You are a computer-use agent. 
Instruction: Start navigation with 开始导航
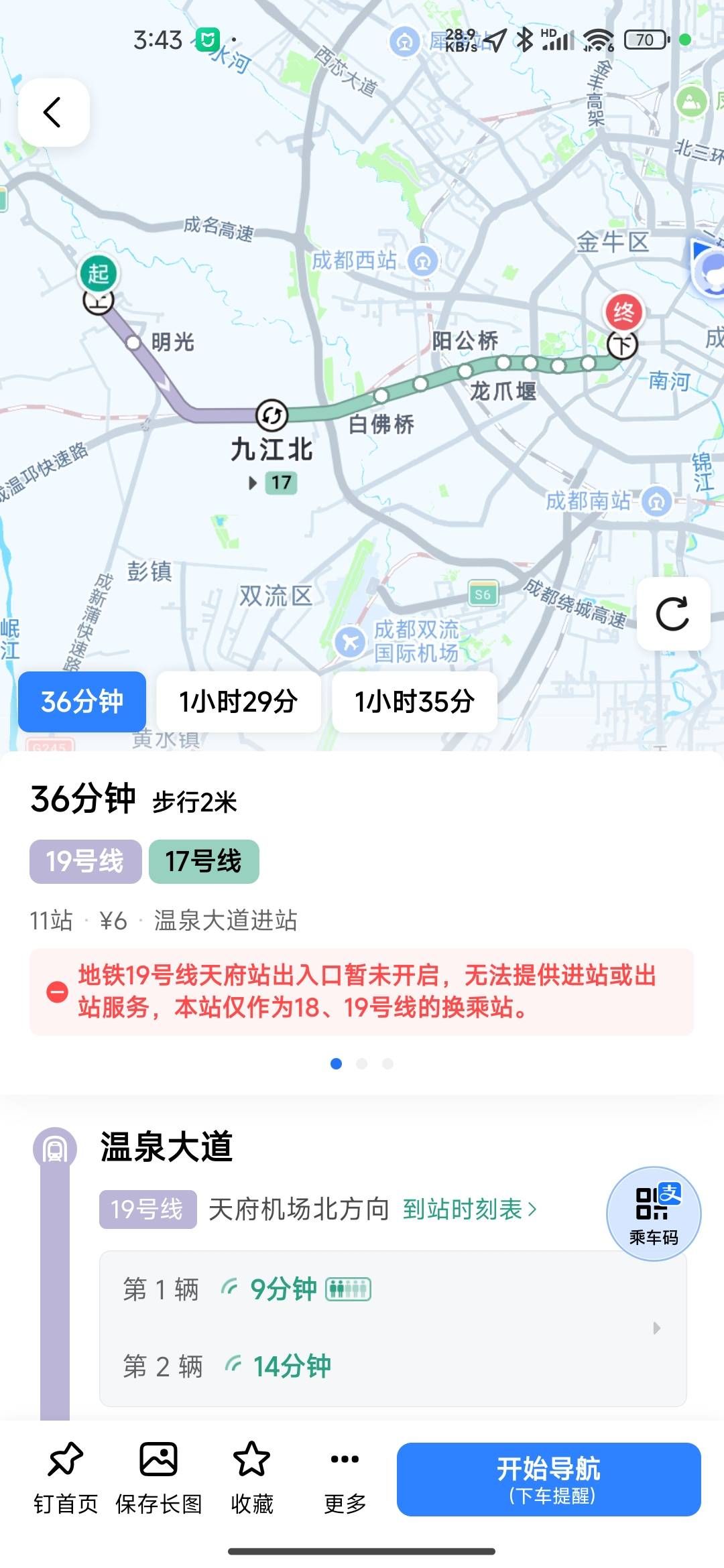point(548,1479)
